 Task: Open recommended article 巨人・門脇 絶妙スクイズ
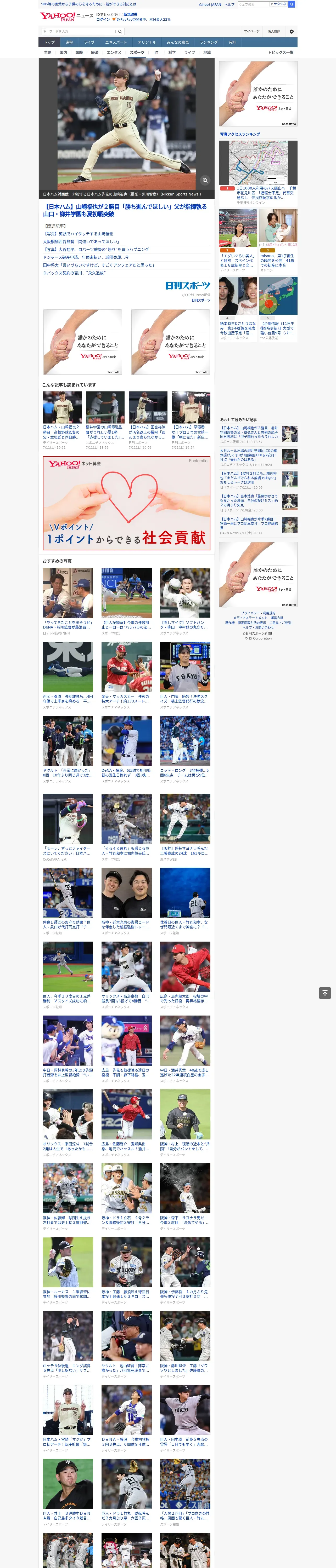(185, 699)
